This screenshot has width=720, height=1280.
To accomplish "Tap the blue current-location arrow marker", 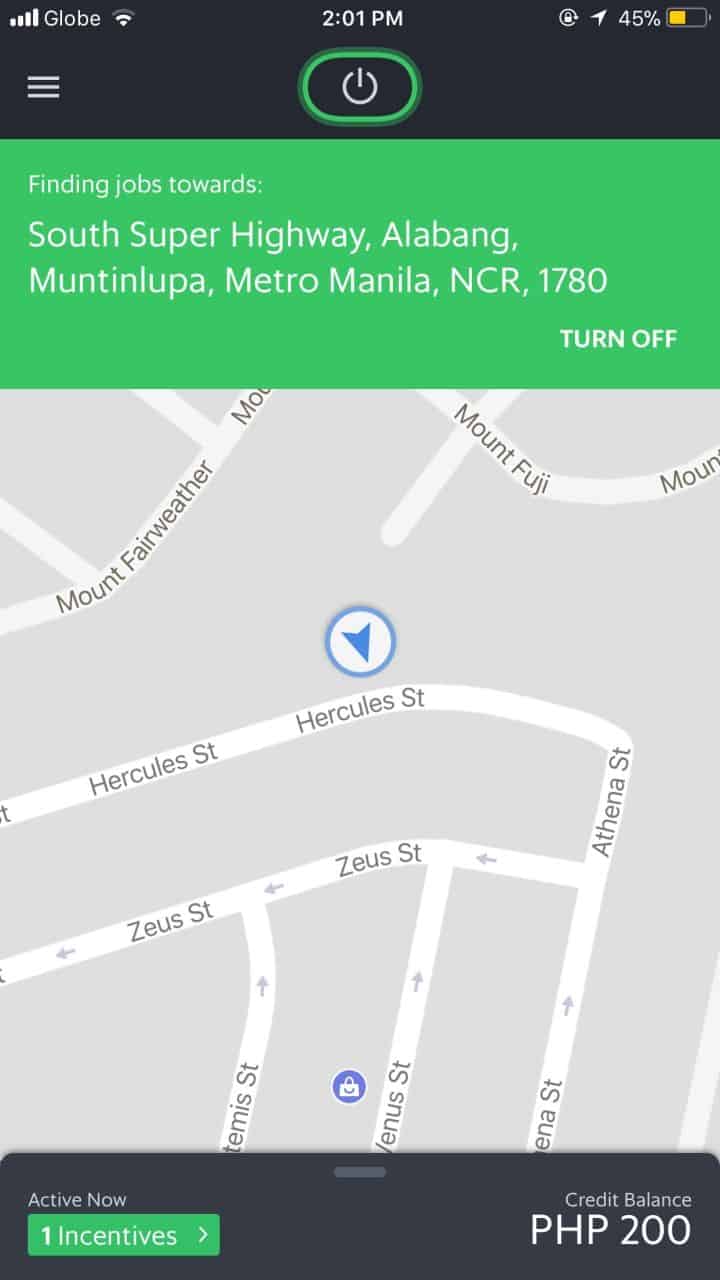I will [360, 641].
